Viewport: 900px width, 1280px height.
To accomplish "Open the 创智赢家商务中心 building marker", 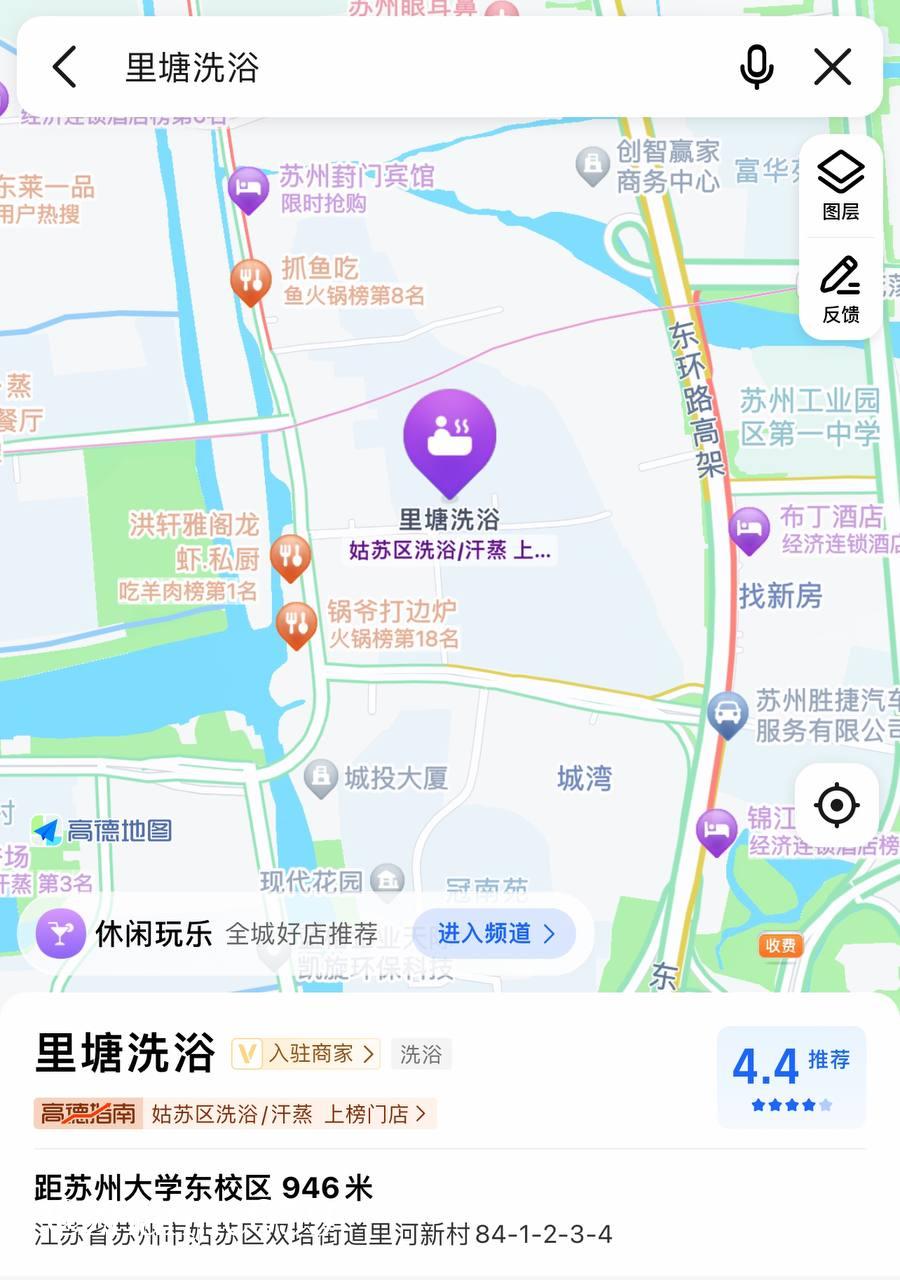I will (593, 164).
